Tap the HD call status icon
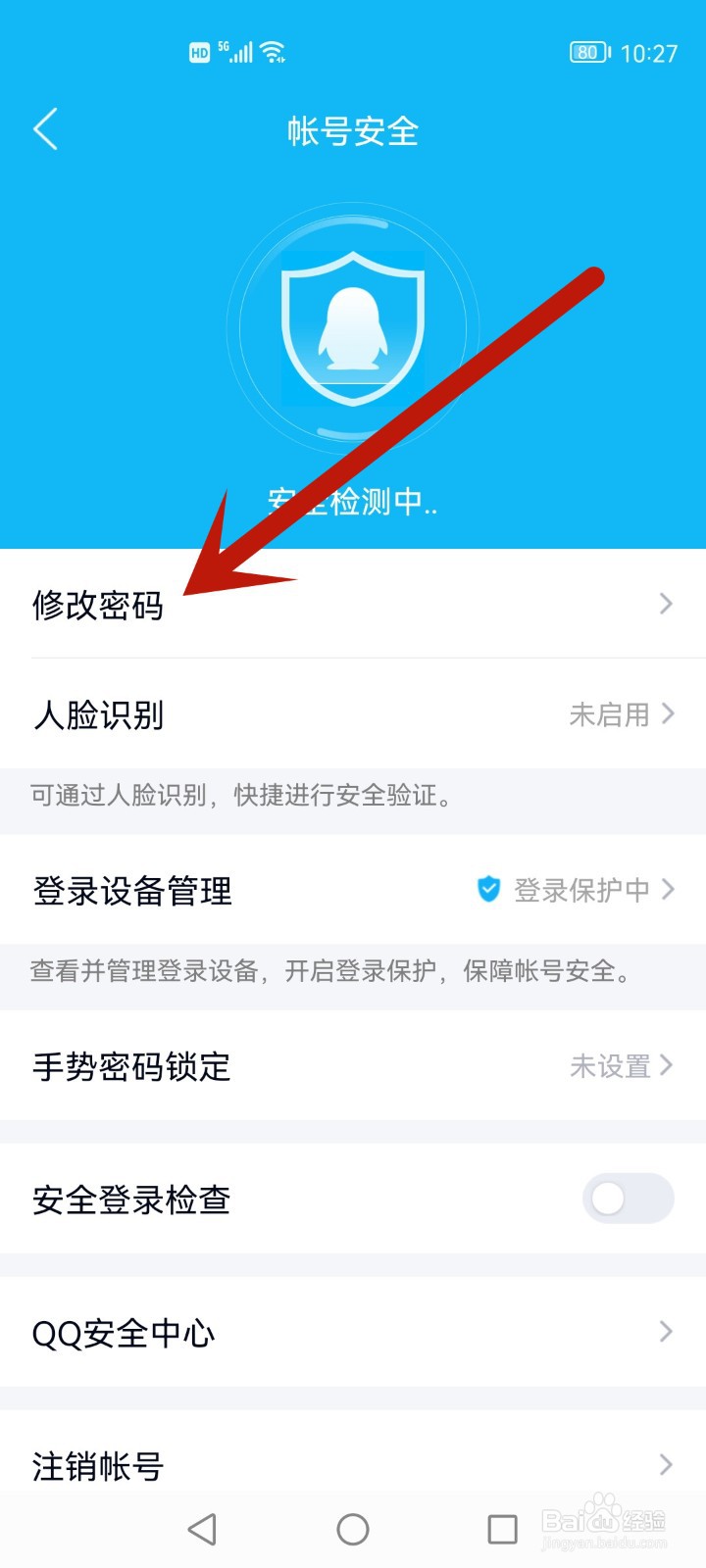 click(199, 52)
